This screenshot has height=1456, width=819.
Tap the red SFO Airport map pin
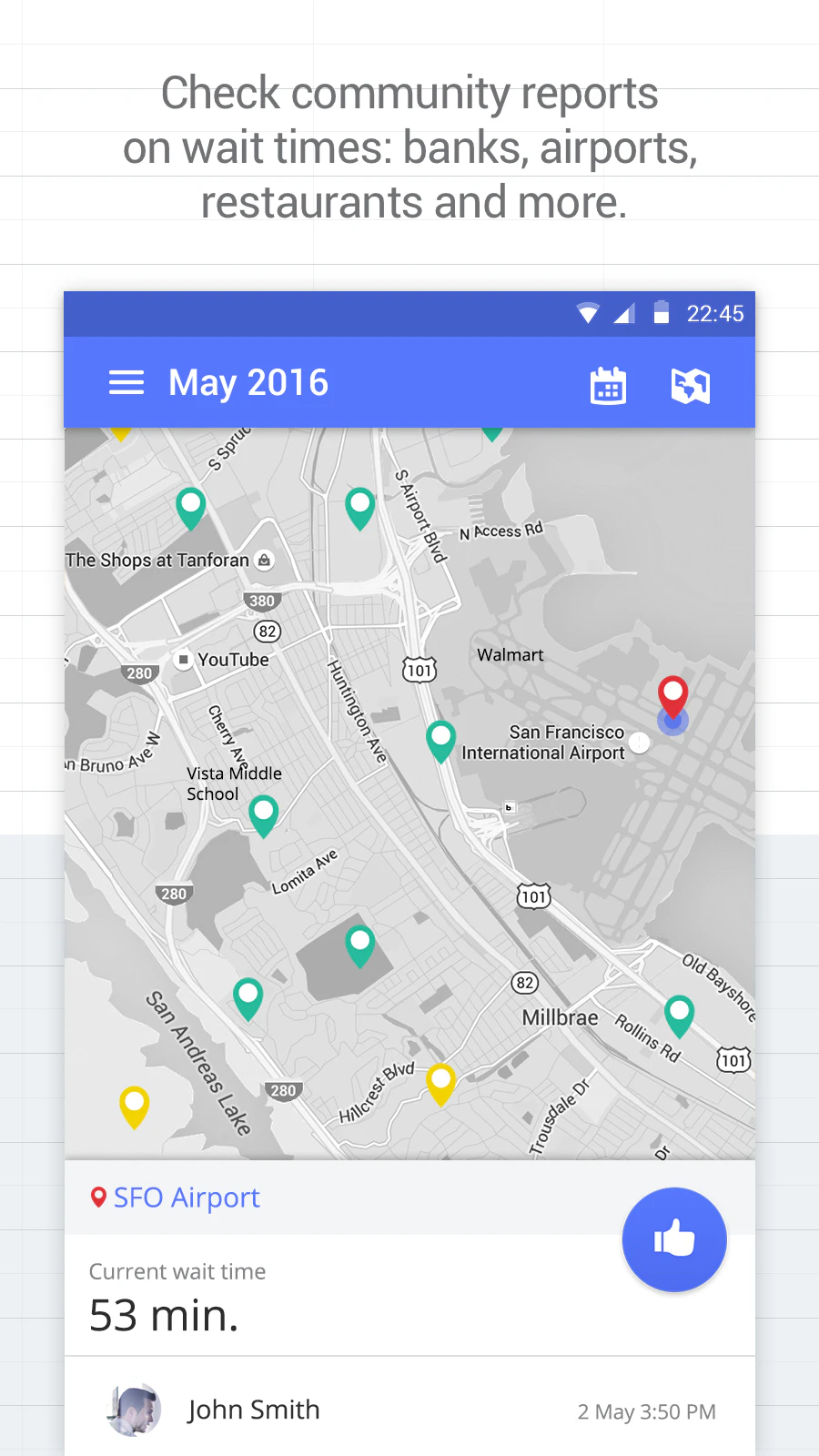(x=673, y=696)
